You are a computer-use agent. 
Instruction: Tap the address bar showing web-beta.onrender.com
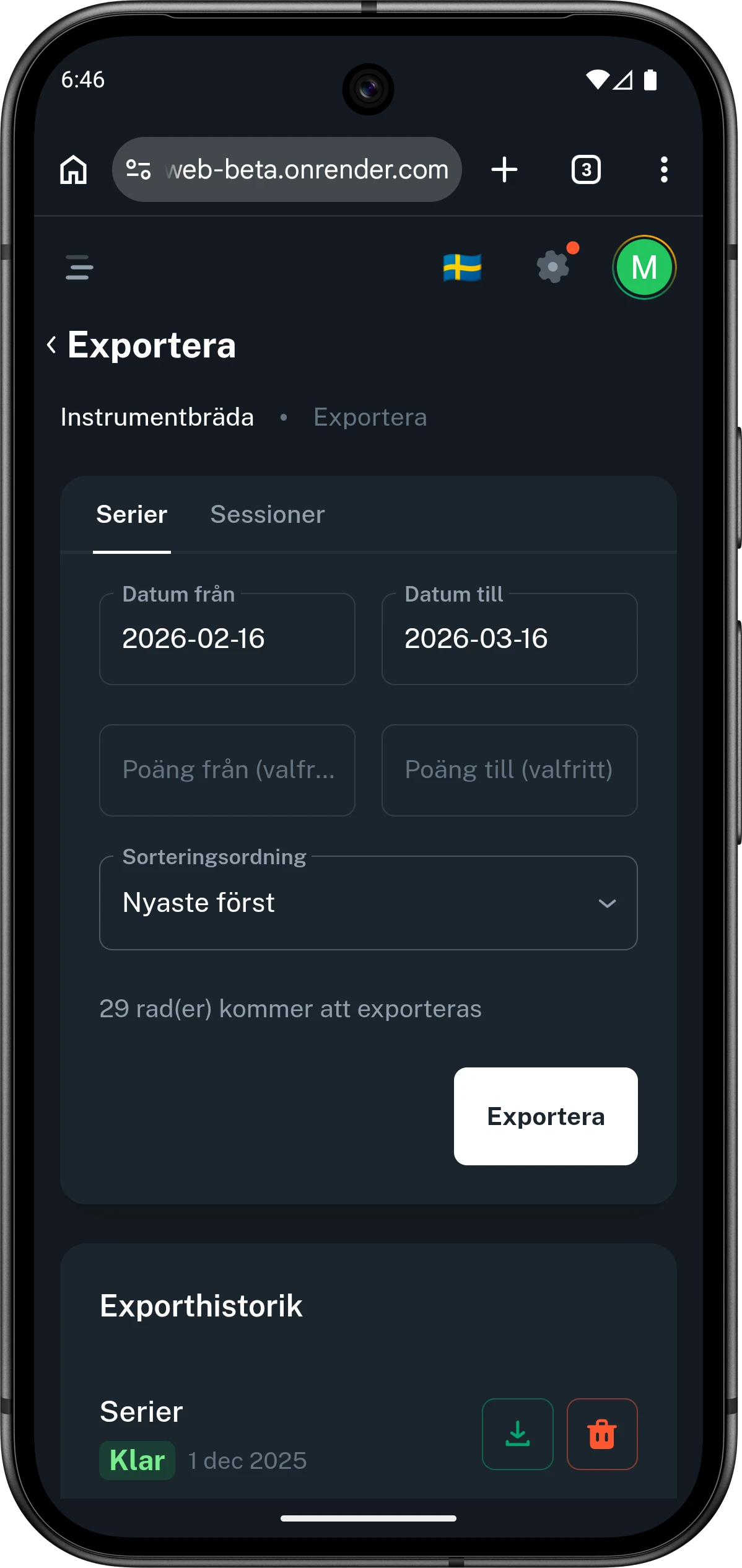[x=287, y=169]
